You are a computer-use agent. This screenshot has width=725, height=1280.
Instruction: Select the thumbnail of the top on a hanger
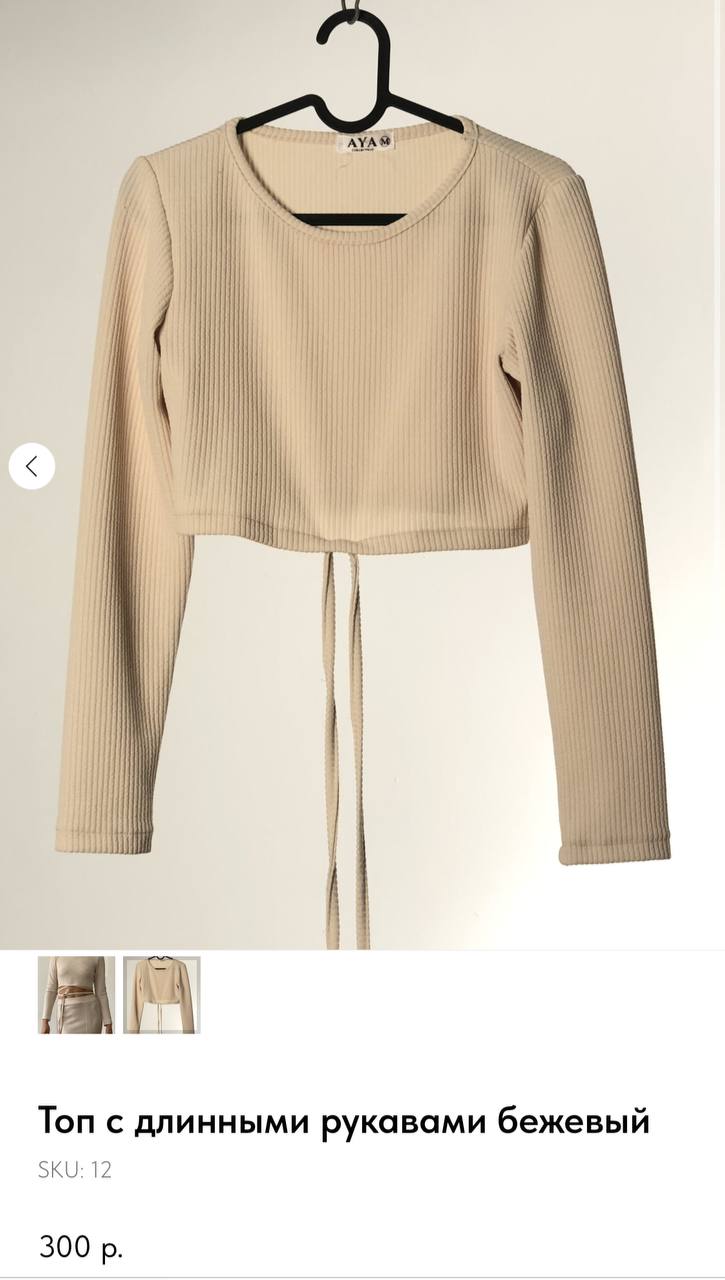(x=162, y=995)
